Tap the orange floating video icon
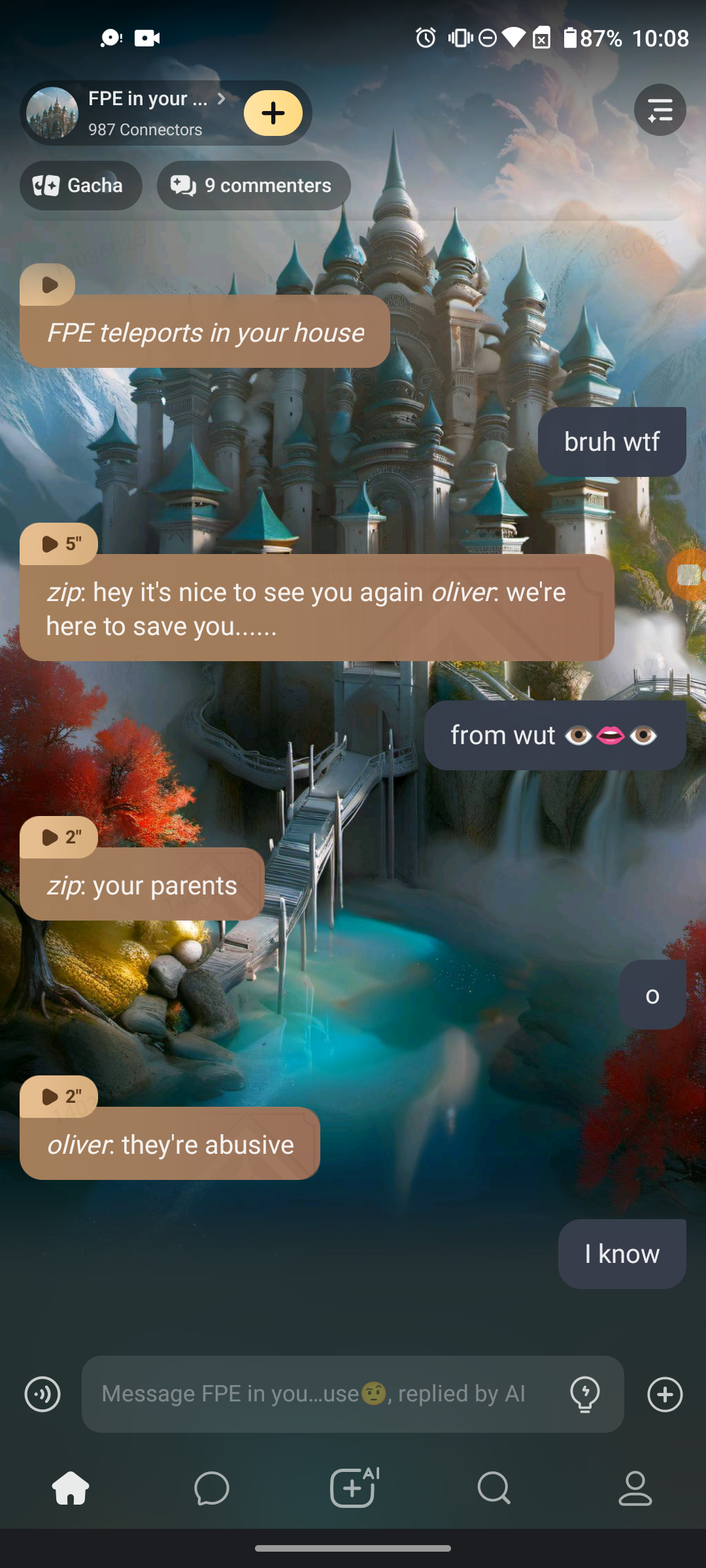 tap(688, 575)
